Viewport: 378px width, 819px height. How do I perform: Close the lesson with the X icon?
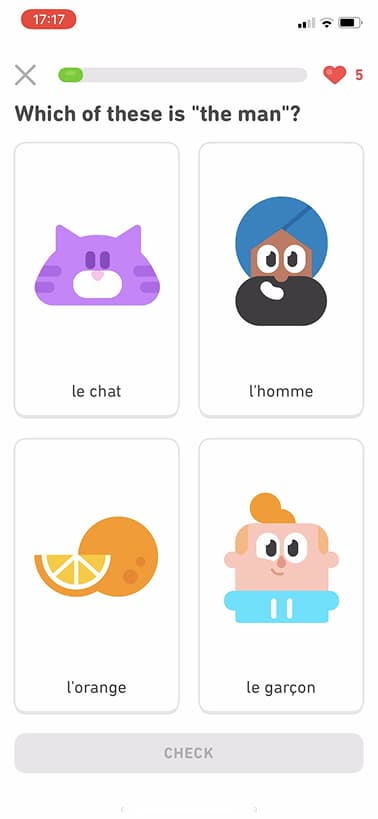pos(25,75)
